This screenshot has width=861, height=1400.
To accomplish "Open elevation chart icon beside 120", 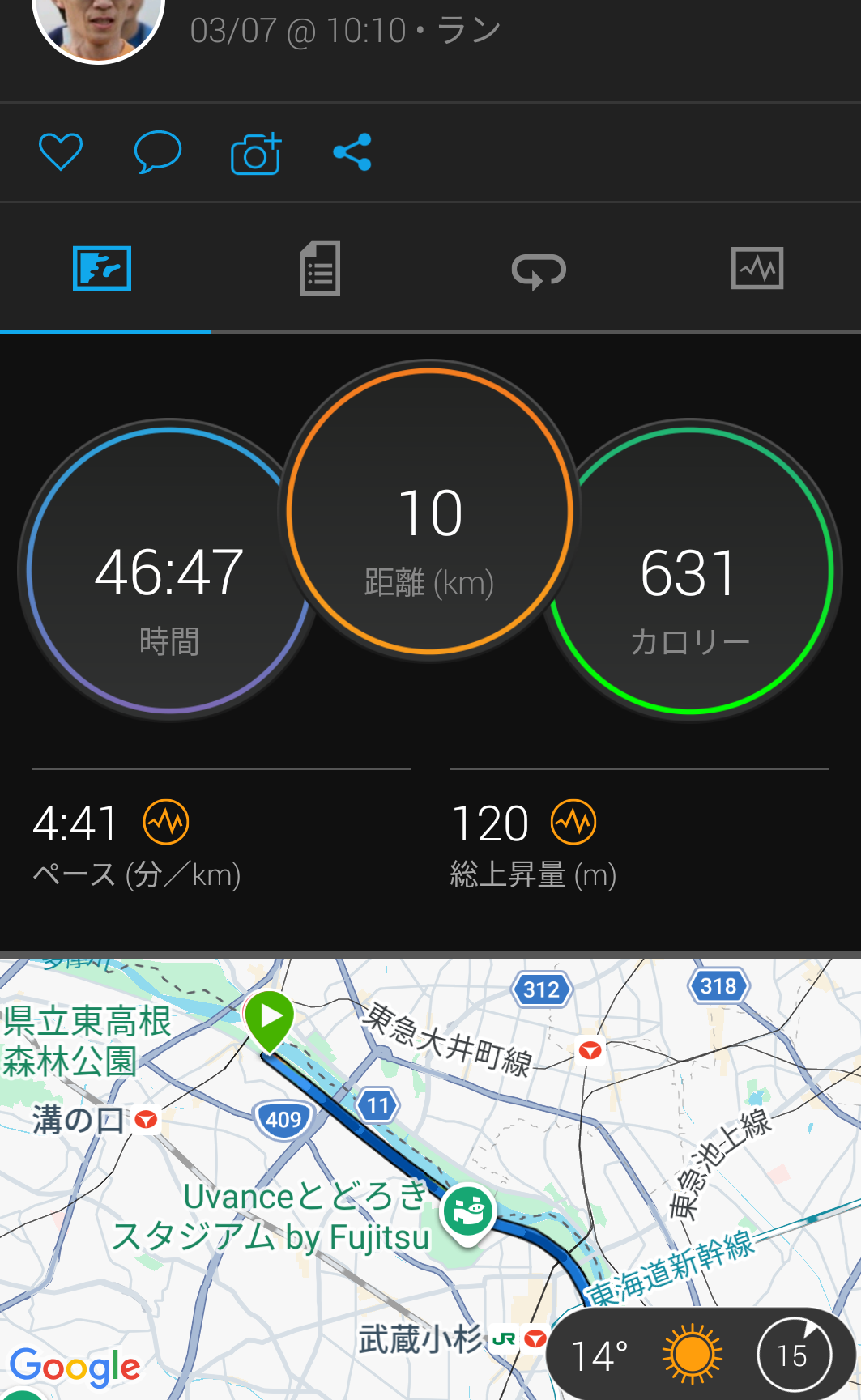I will tap(573, 823).
